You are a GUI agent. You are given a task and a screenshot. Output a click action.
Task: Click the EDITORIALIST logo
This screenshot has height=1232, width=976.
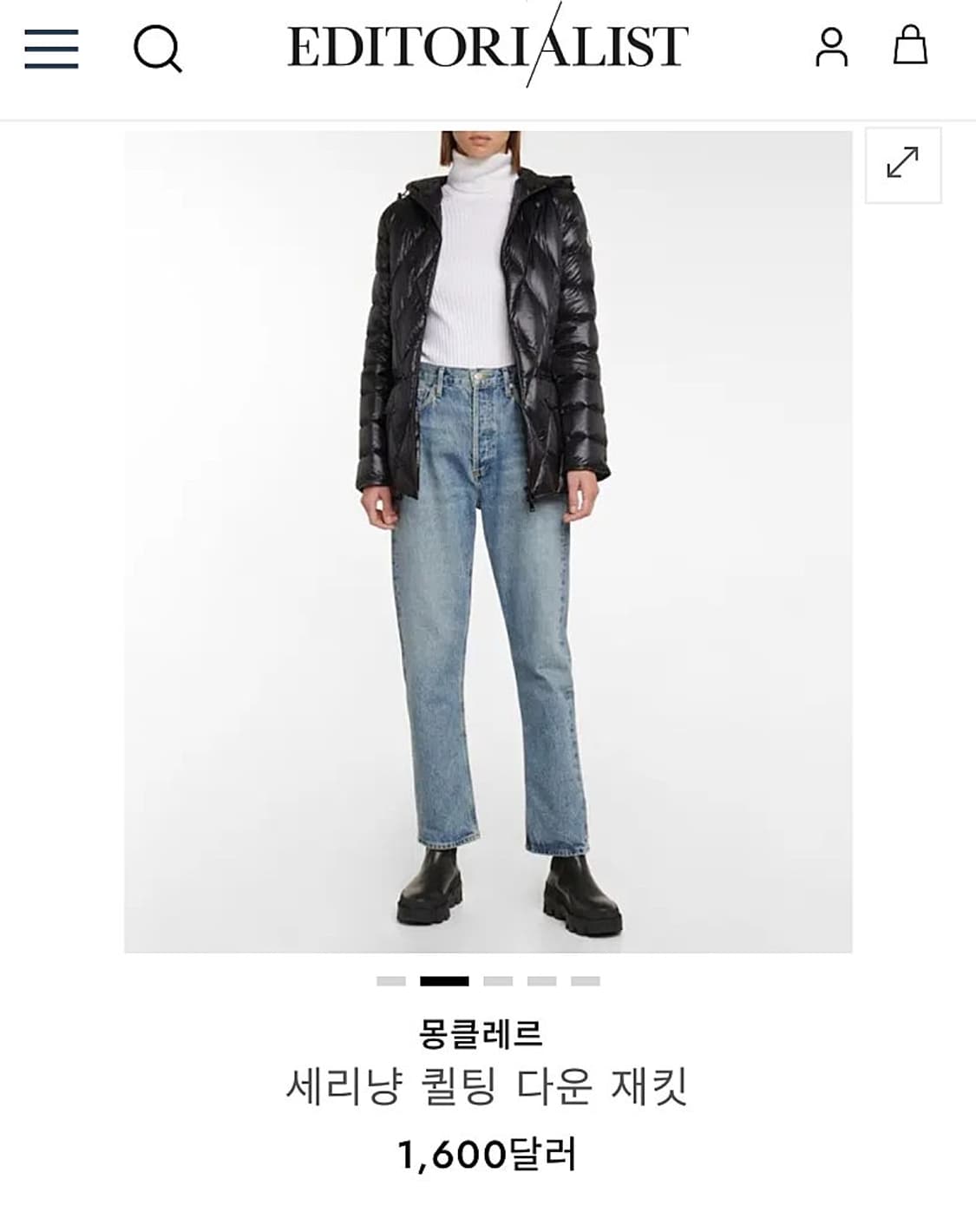point(488,49)
